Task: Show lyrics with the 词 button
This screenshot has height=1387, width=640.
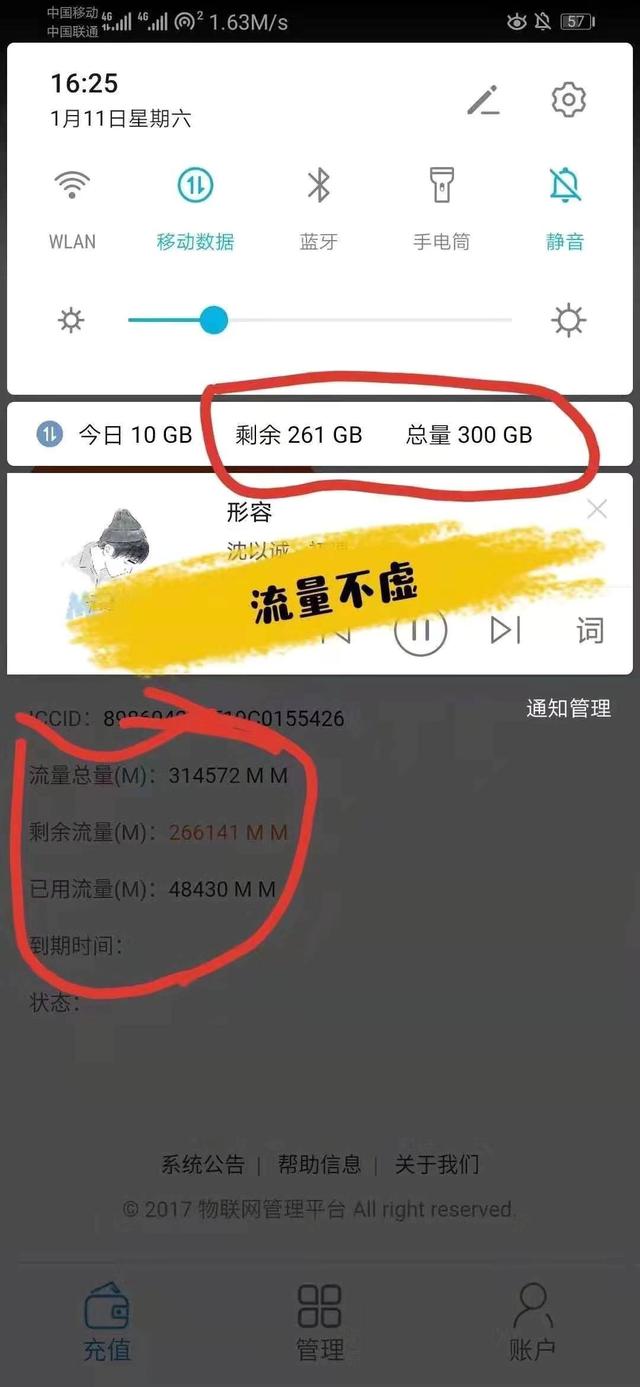Action: coord(590,630)
